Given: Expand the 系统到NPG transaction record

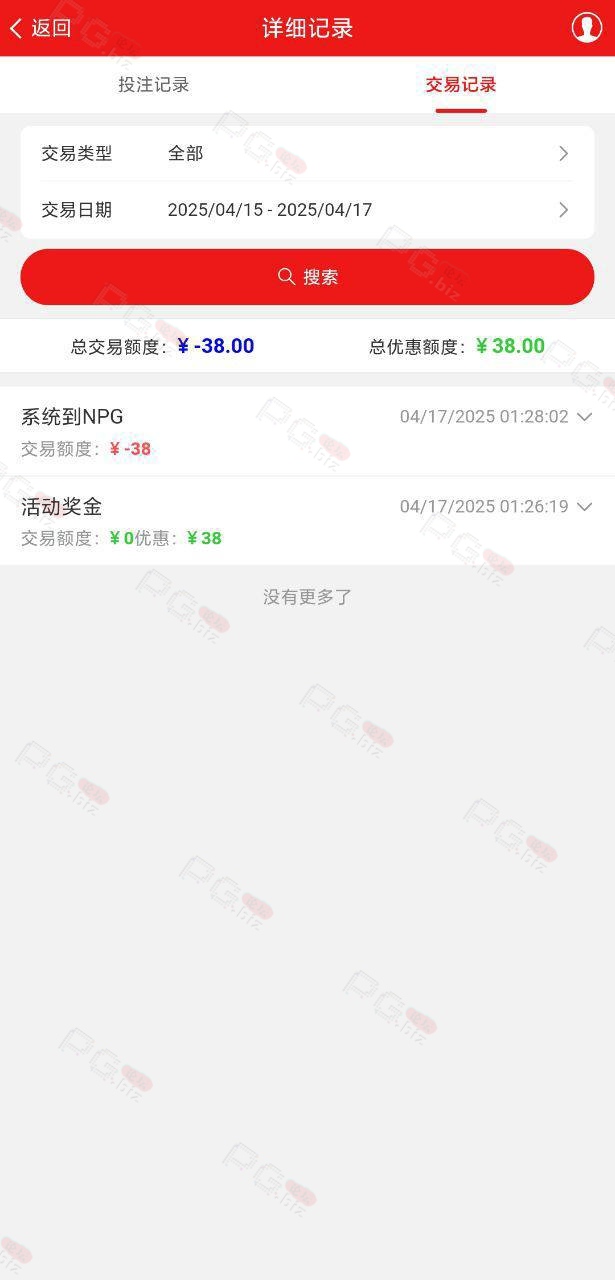Looking at the screenshot, I should point(307,431).
